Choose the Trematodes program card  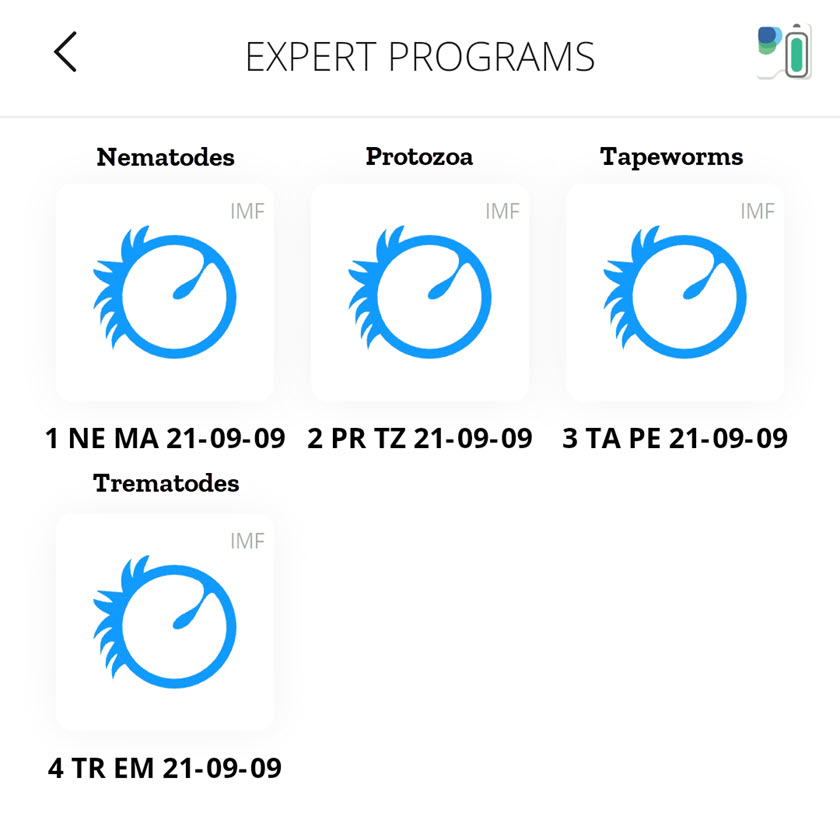click(x=165, y=621)
